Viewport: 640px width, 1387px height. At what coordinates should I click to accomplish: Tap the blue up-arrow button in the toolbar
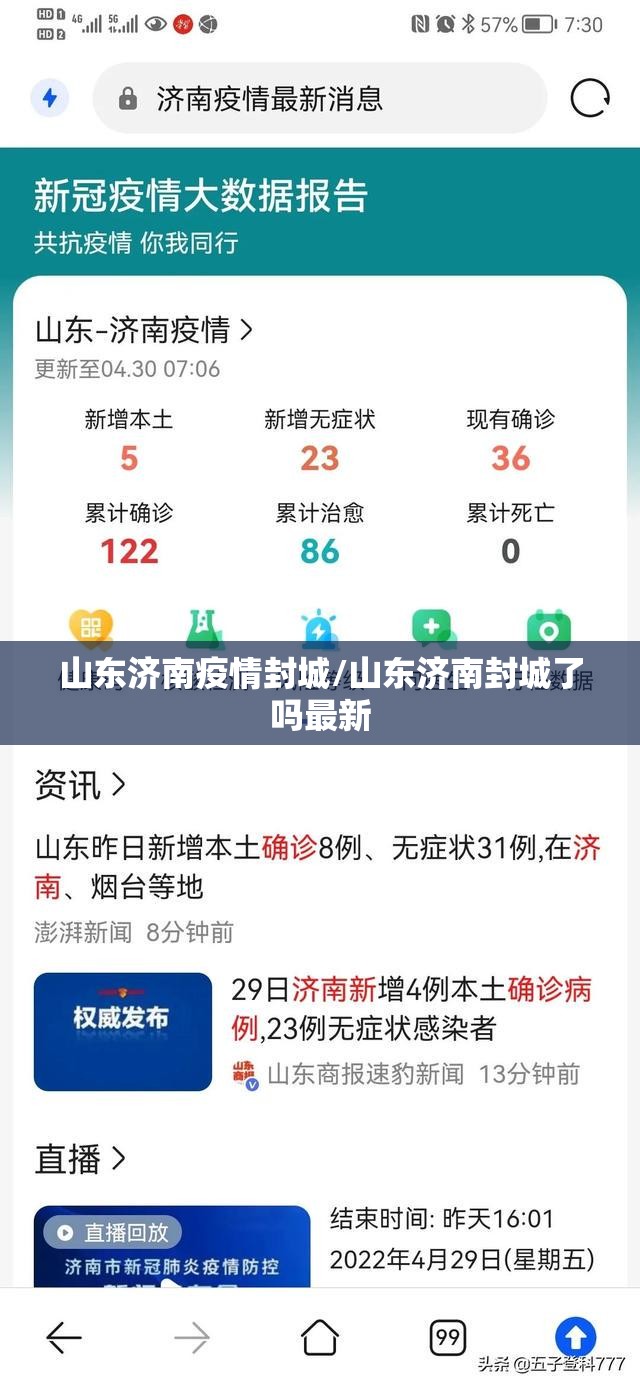[x=575, y=1336]
